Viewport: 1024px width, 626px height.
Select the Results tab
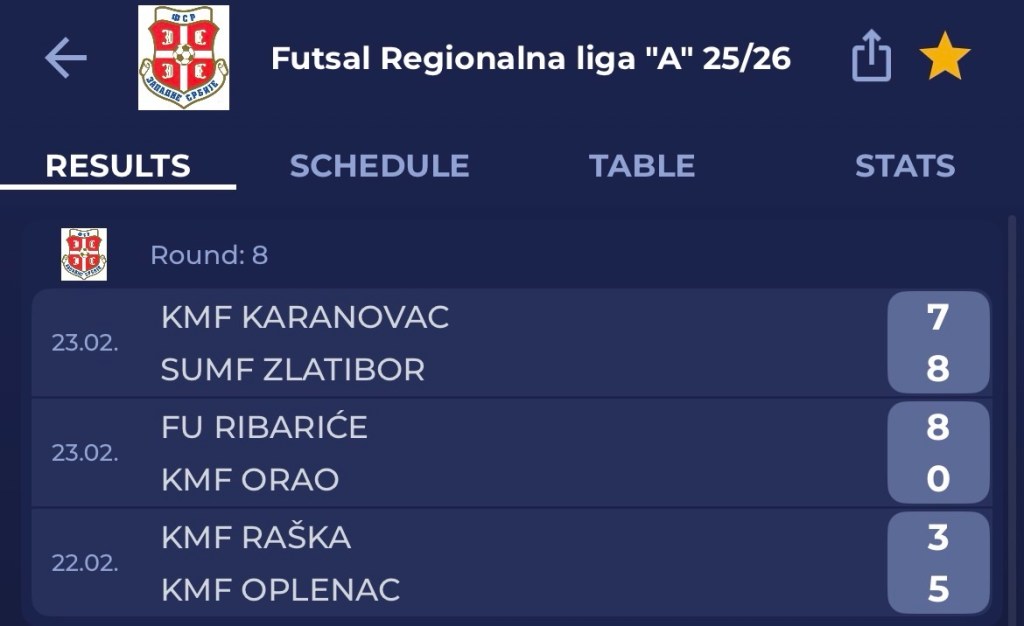tap(118, 165)
